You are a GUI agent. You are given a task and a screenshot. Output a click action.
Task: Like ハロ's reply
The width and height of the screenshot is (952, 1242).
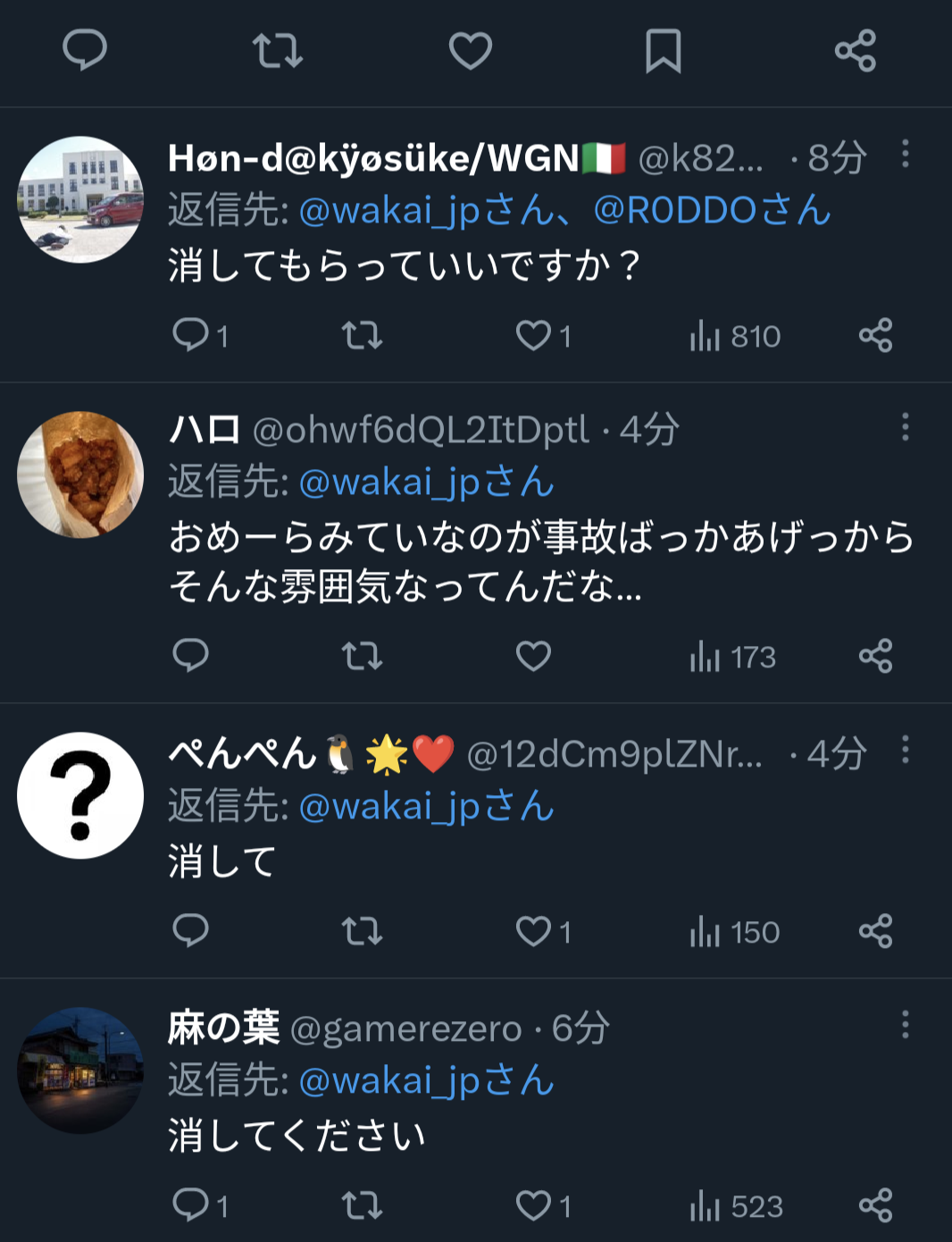click(x=534, y=657)
